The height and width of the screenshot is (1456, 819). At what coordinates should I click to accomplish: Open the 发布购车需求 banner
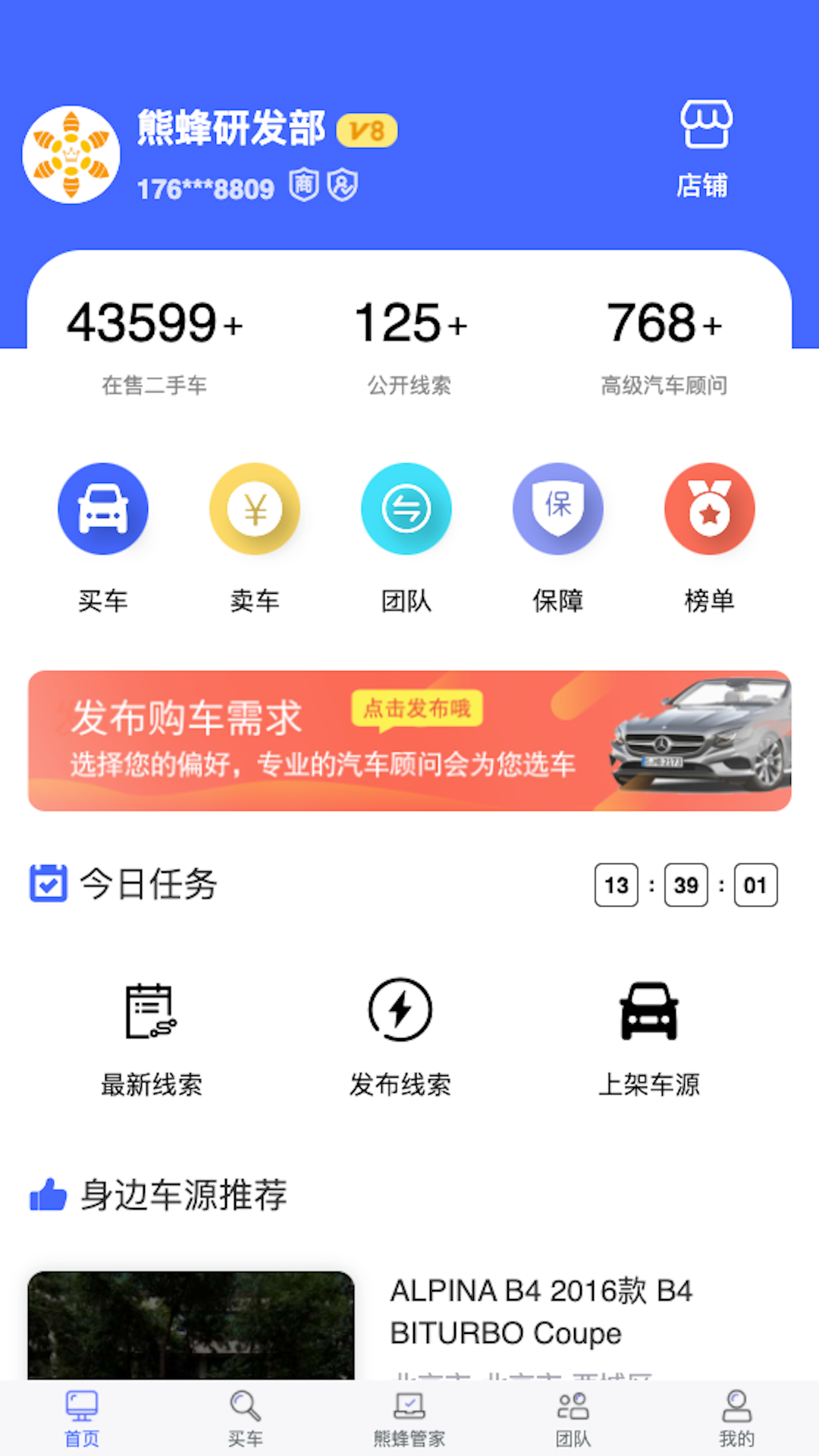[409, 741]
